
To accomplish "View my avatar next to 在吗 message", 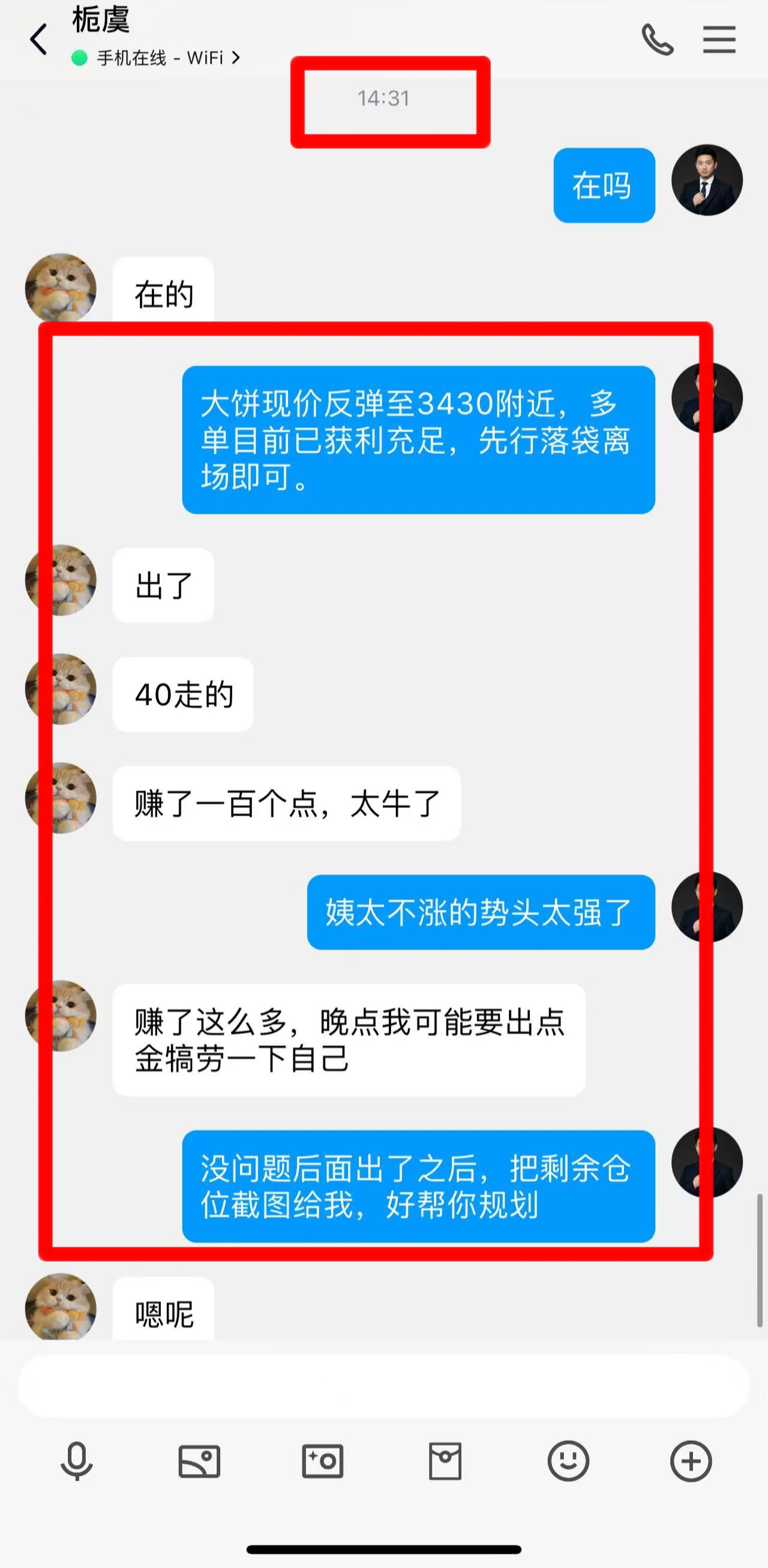I will (706, 180).
